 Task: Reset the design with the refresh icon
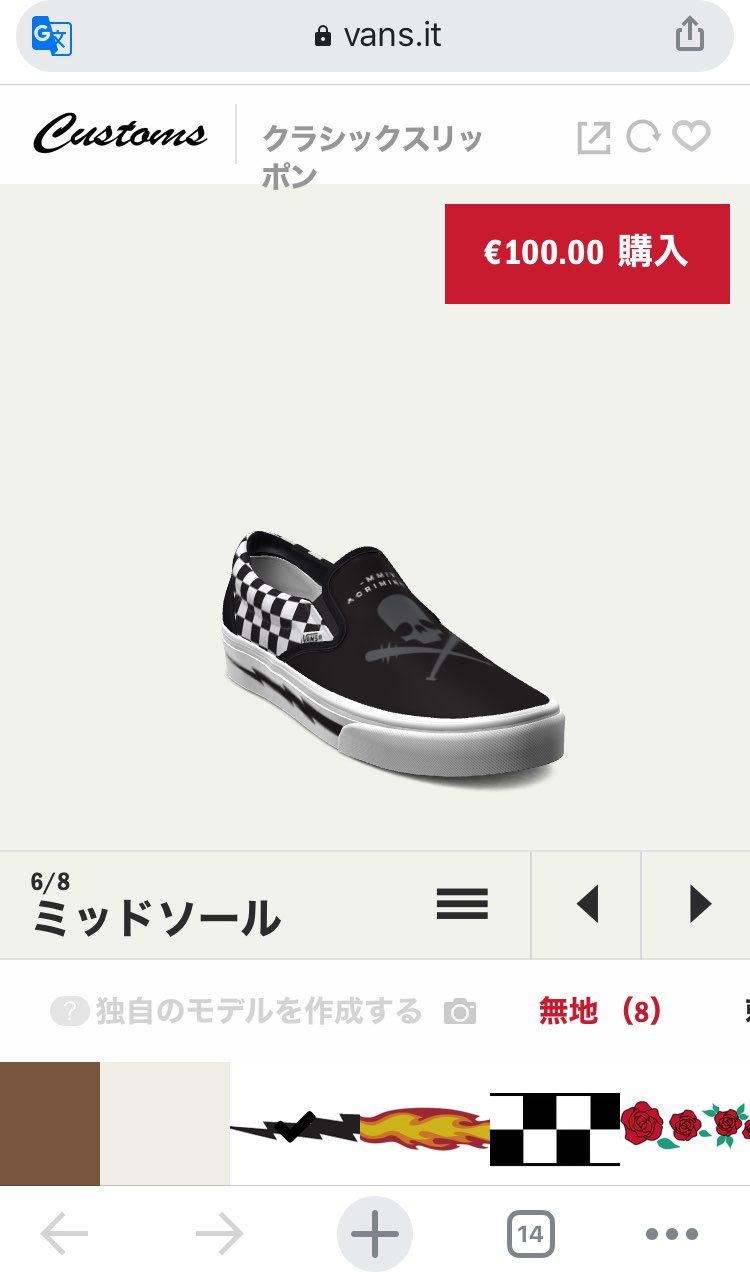(642, 137)
